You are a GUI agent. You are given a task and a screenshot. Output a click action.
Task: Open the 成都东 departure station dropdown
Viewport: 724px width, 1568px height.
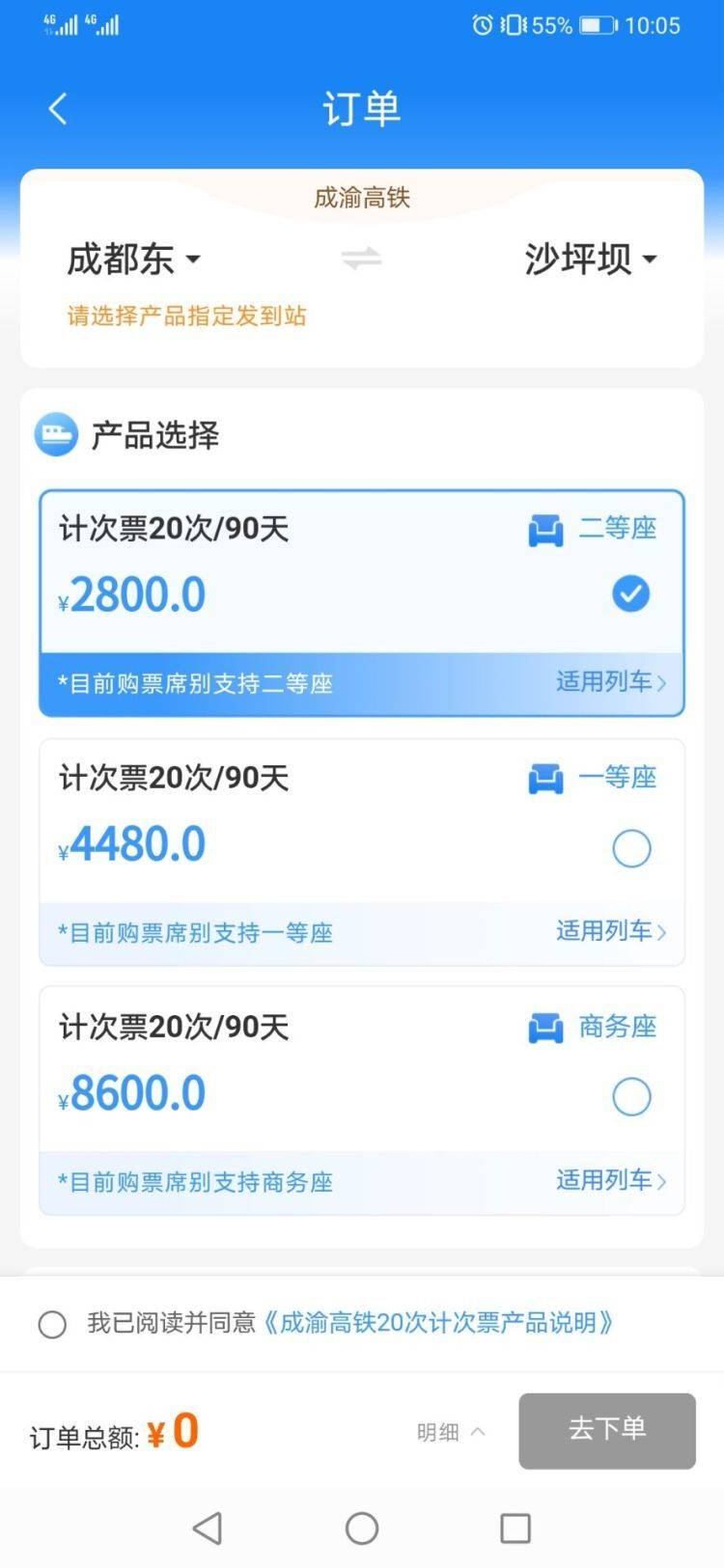point(133,259)
